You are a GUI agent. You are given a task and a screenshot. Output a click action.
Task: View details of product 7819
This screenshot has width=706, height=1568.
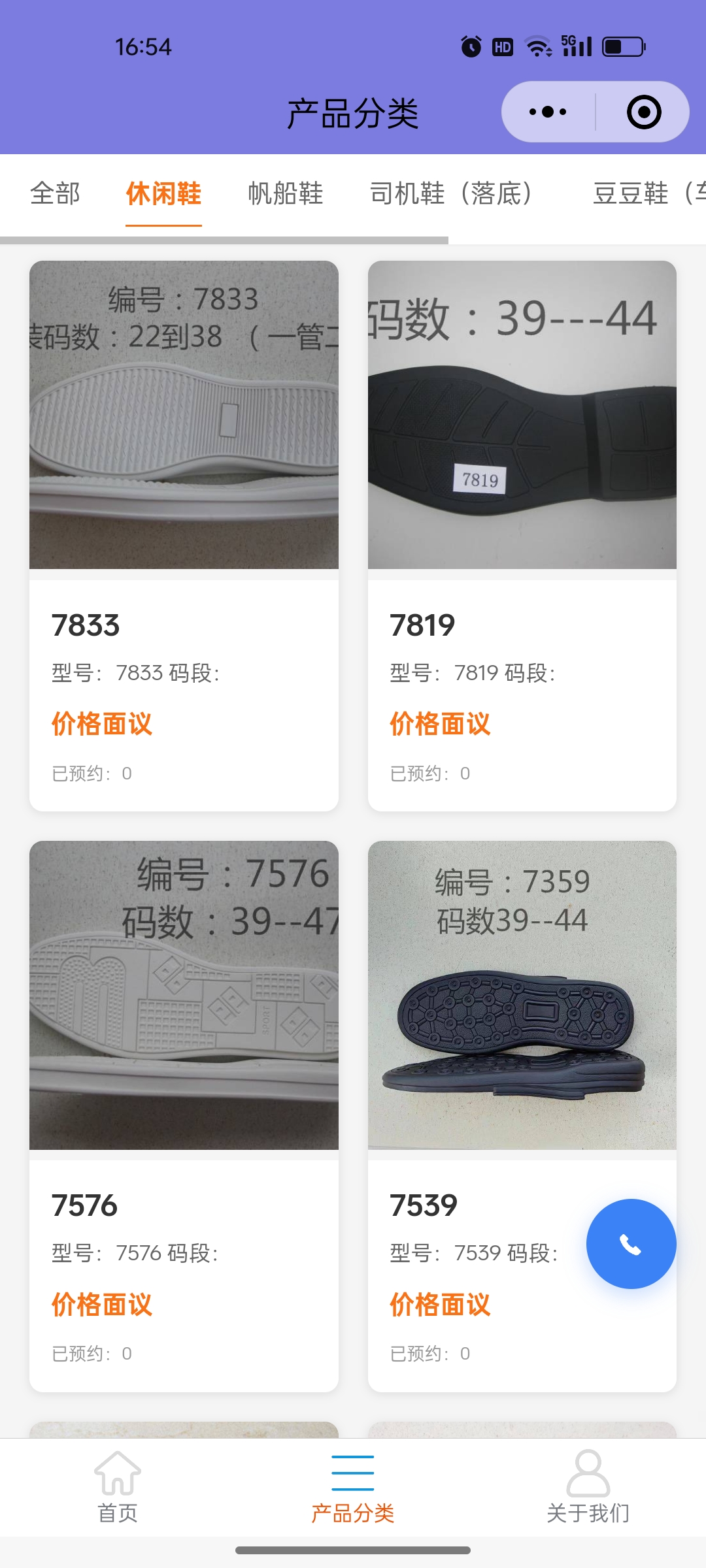click(522, 536)
